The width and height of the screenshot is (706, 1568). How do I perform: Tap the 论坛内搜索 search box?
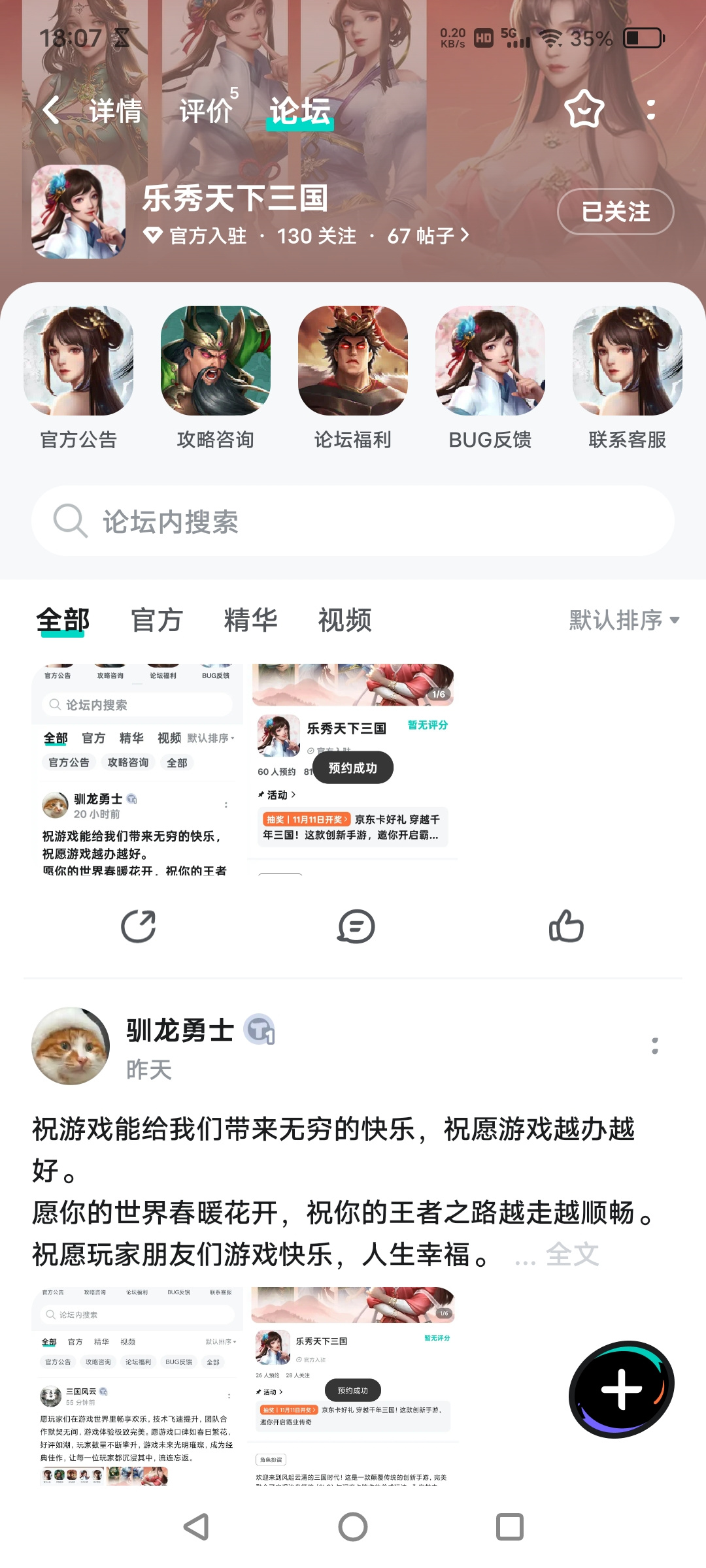[x=353, y=521]
